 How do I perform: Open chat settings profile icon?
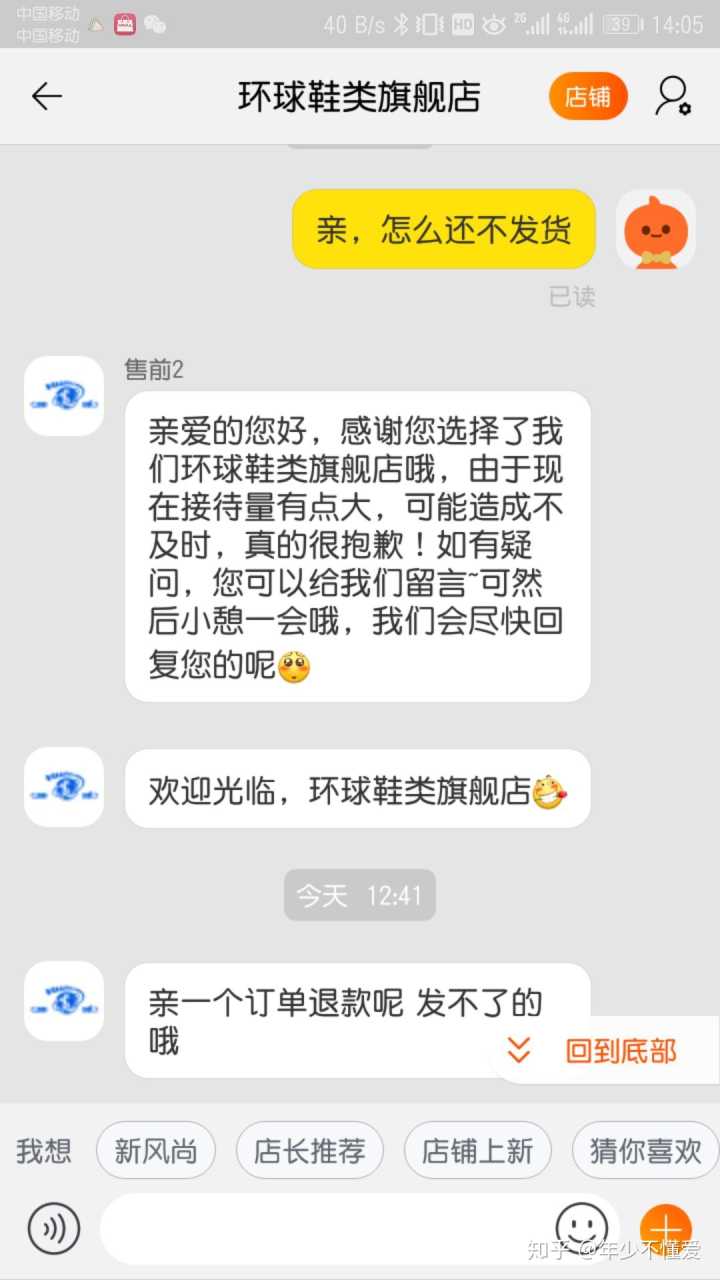pos(673,96)
